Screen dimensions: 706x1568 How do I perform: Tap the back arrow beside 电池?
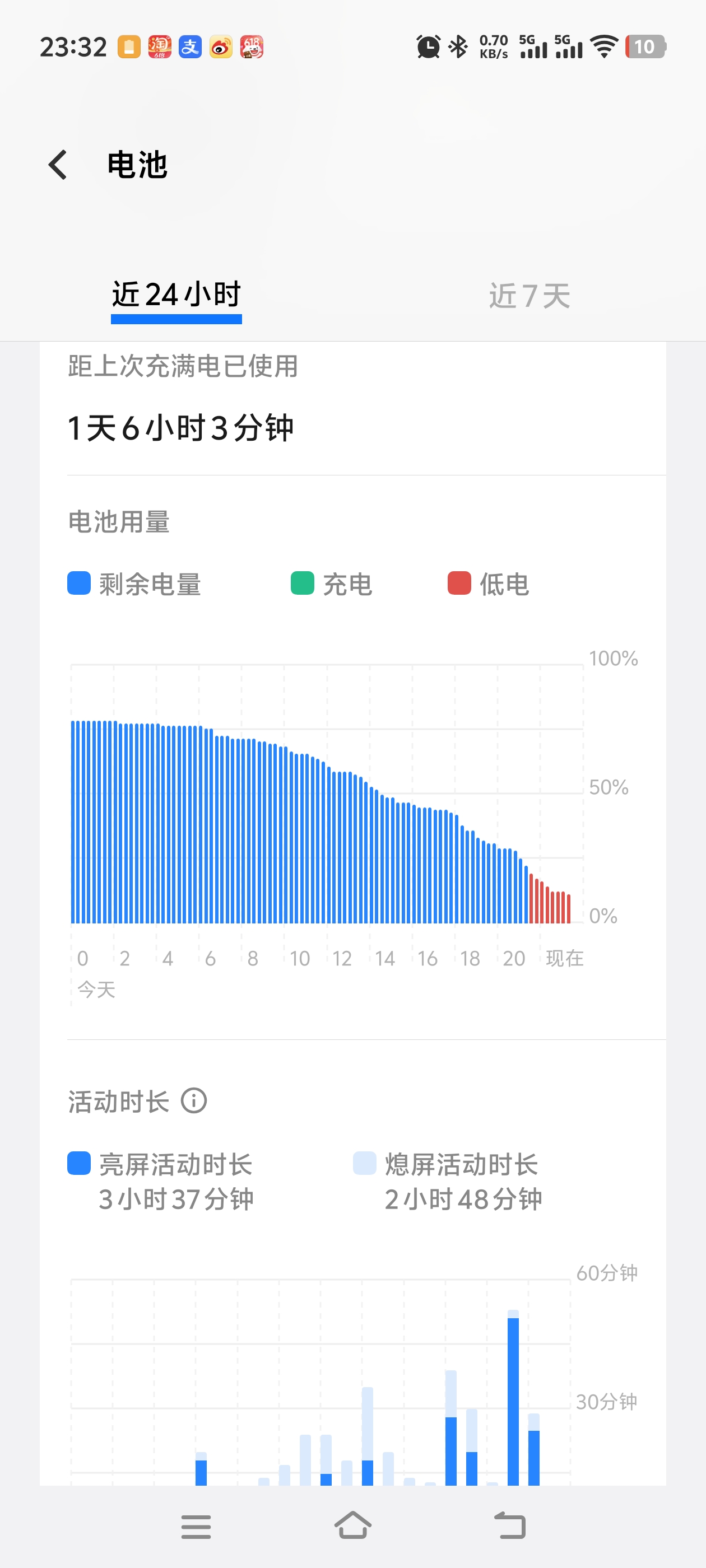pos(58,165)
